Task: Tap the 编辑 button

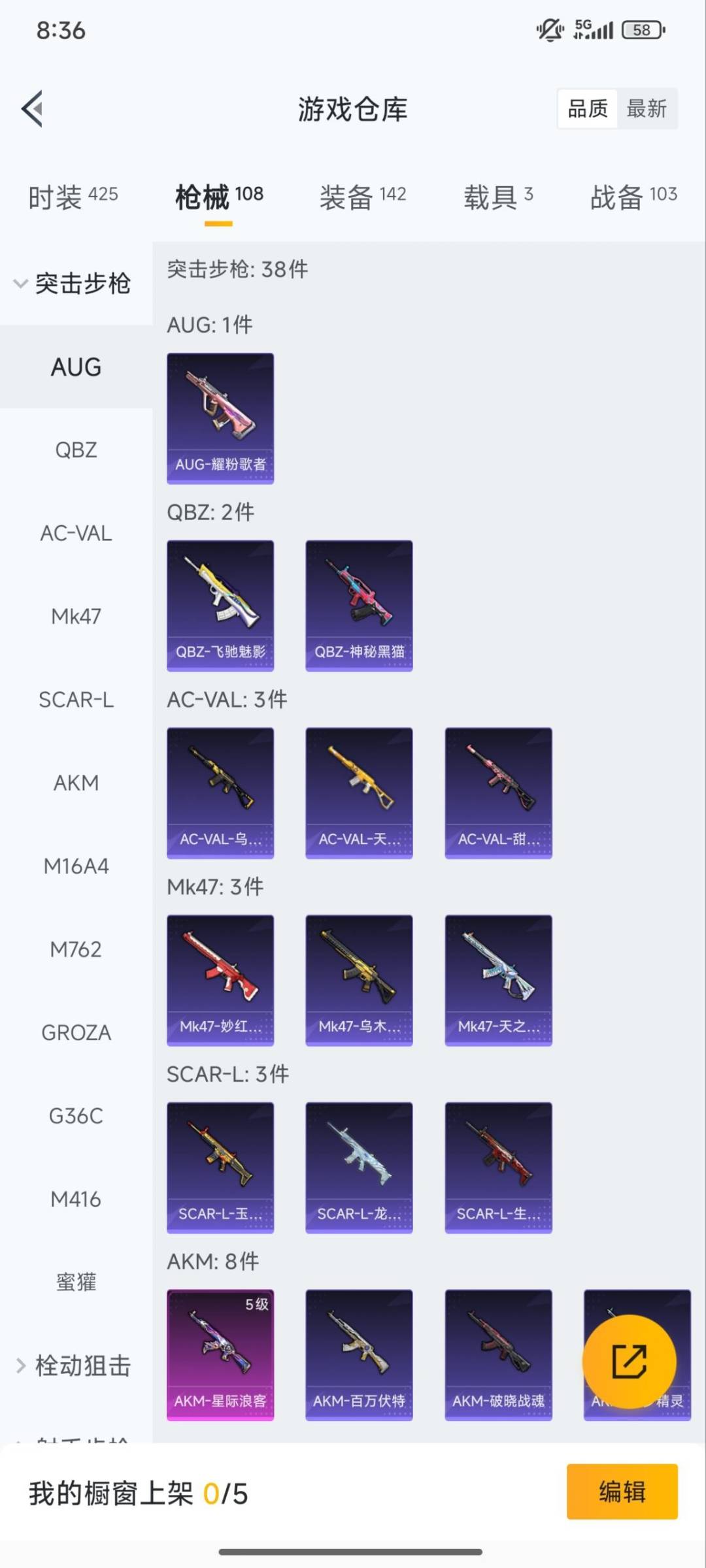Action: coord(622,1492)
